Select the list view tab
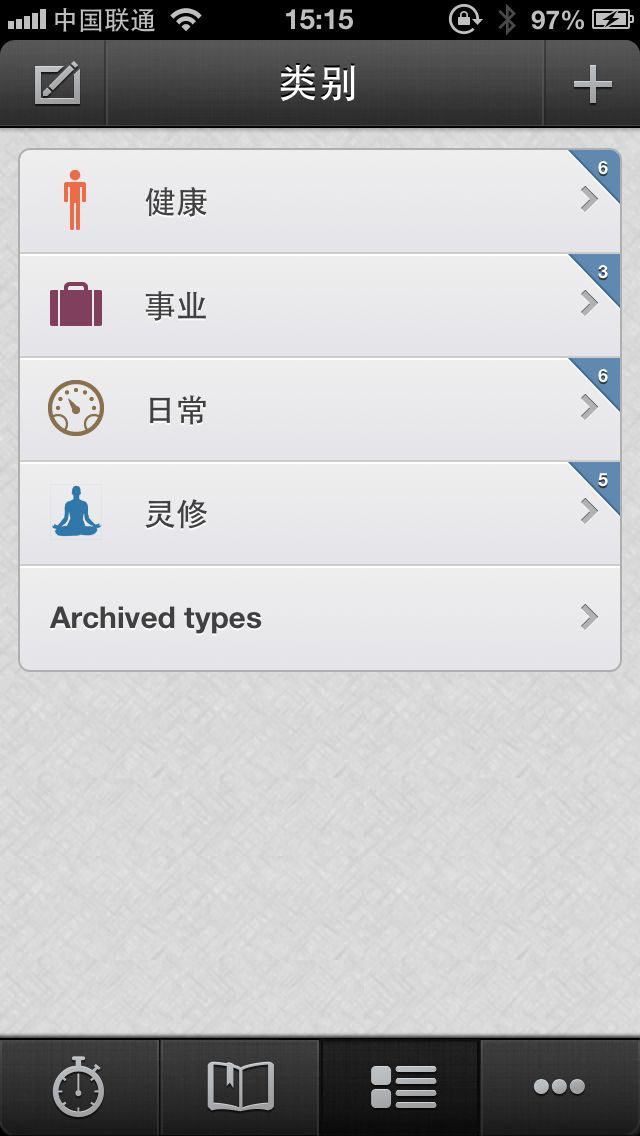Screen dimensions: 640x1136 pos(400,1087)
